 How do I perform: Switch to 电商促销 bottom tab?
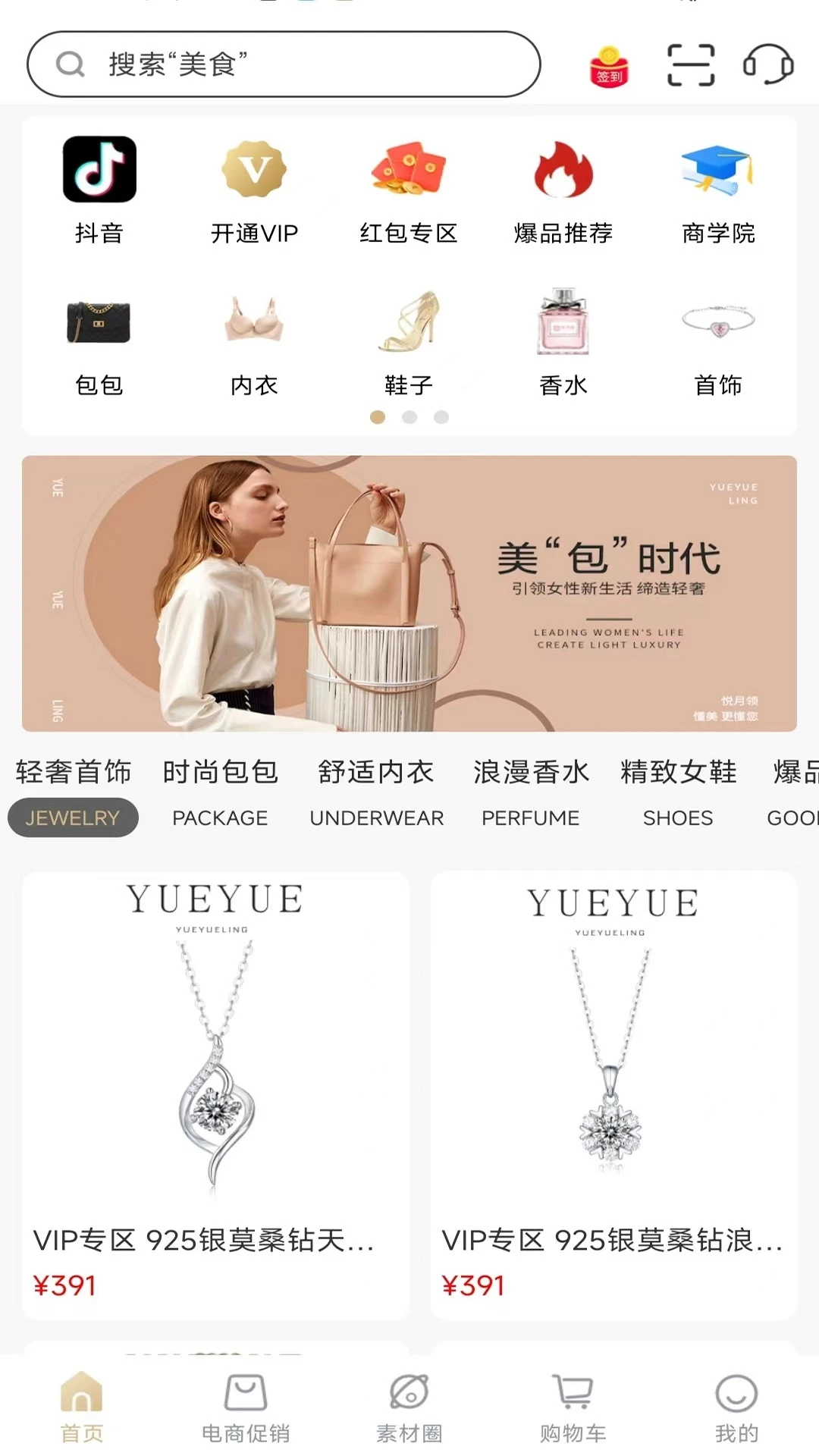click(246, 1407)
